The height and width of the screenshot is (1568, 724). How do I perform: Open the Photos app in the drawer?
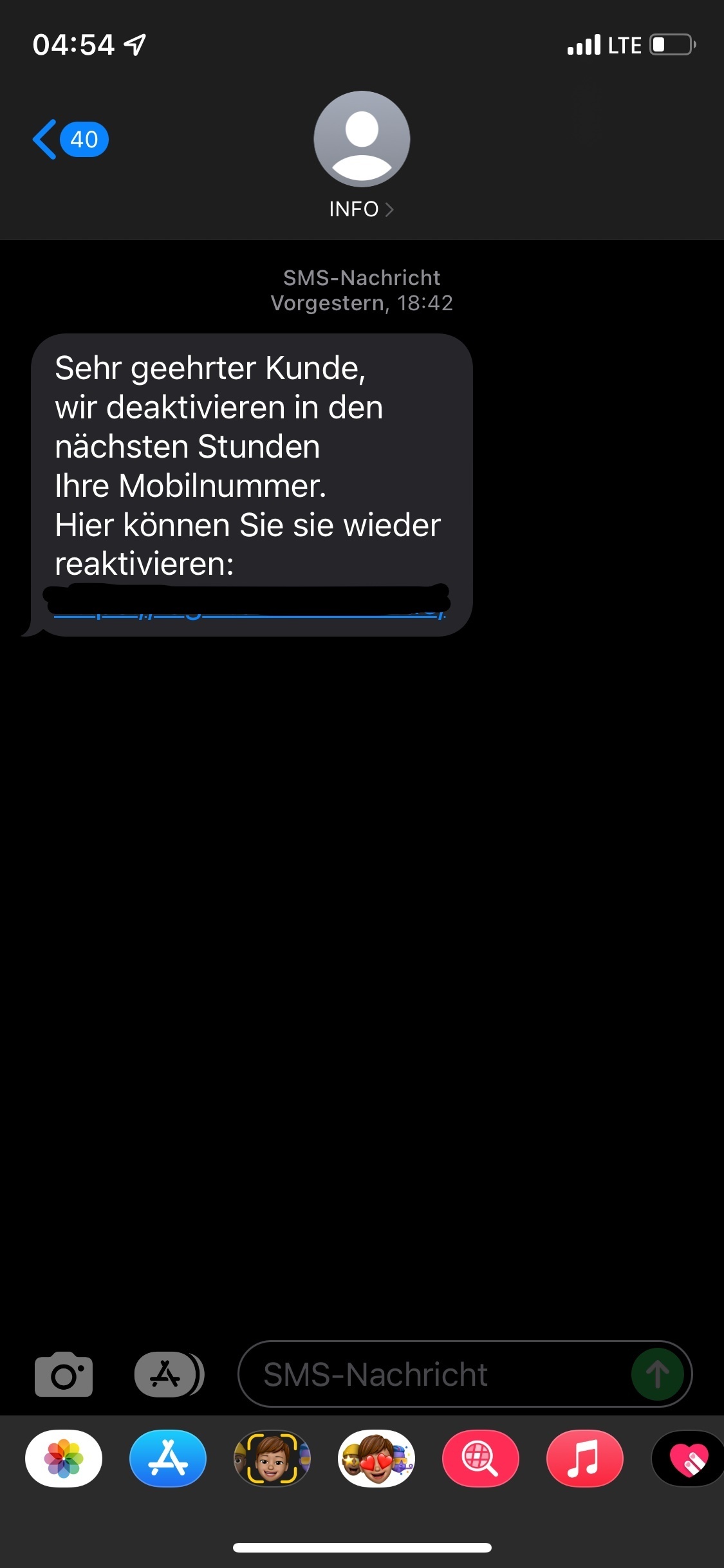pos(64,1459)
